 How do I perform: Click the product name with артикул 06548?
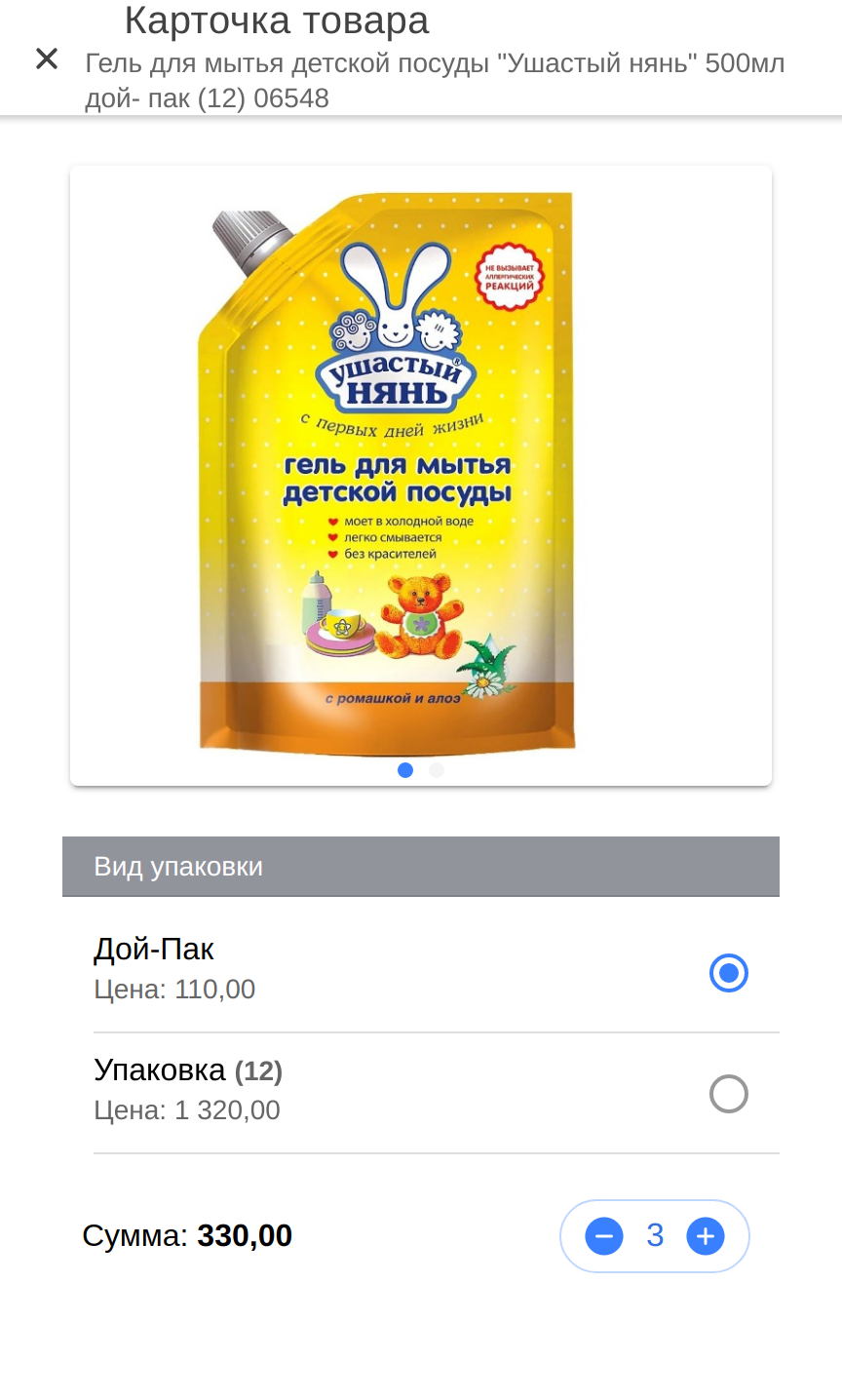(435, 80)
